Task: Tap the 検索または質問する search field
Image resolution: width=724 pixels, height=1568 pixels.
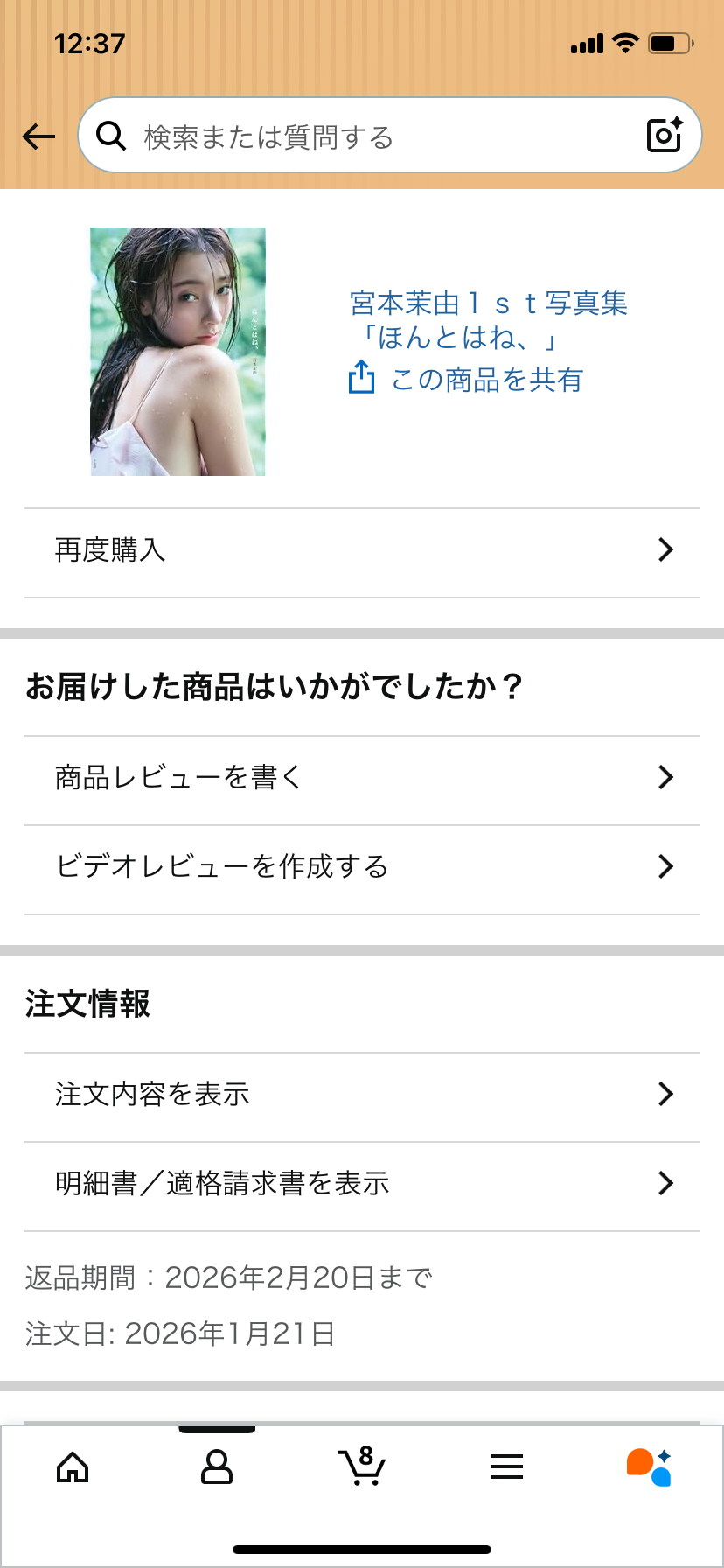Action: (367, 136)
